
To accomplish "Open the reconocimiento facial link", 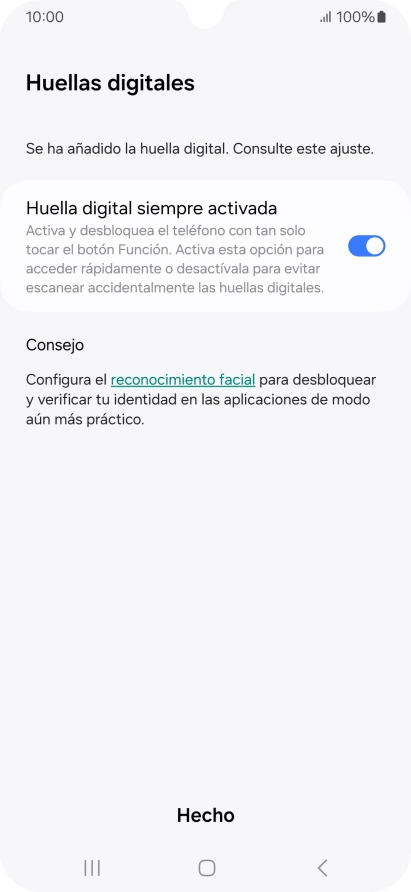I will [x=183, y=379].
